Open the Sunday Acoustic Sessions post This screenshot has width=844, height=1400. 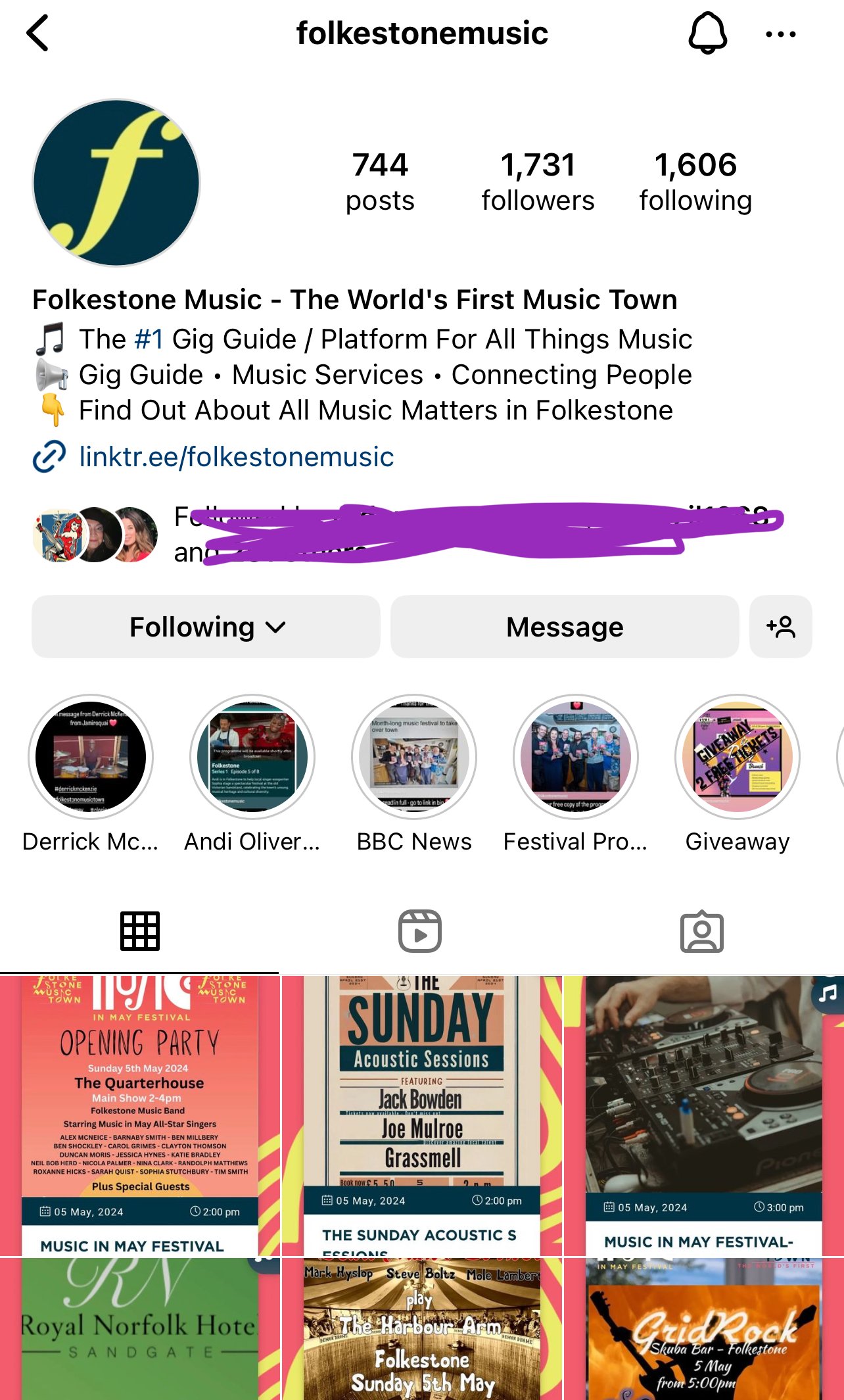pos(421,1115)
